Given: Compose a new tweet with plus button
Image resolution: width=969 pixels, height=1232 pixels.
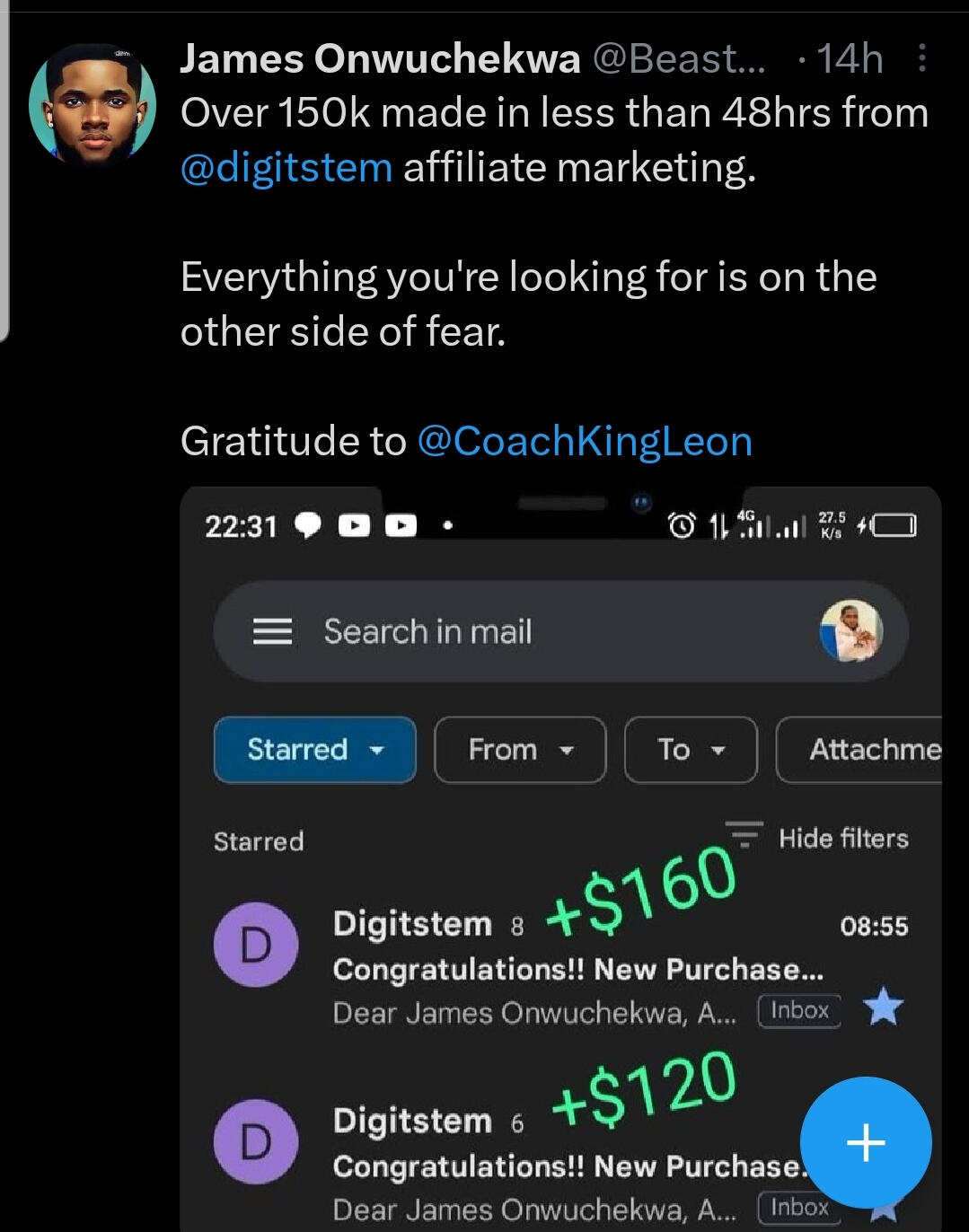Looking at the screenshot, I should [865, 1142].
